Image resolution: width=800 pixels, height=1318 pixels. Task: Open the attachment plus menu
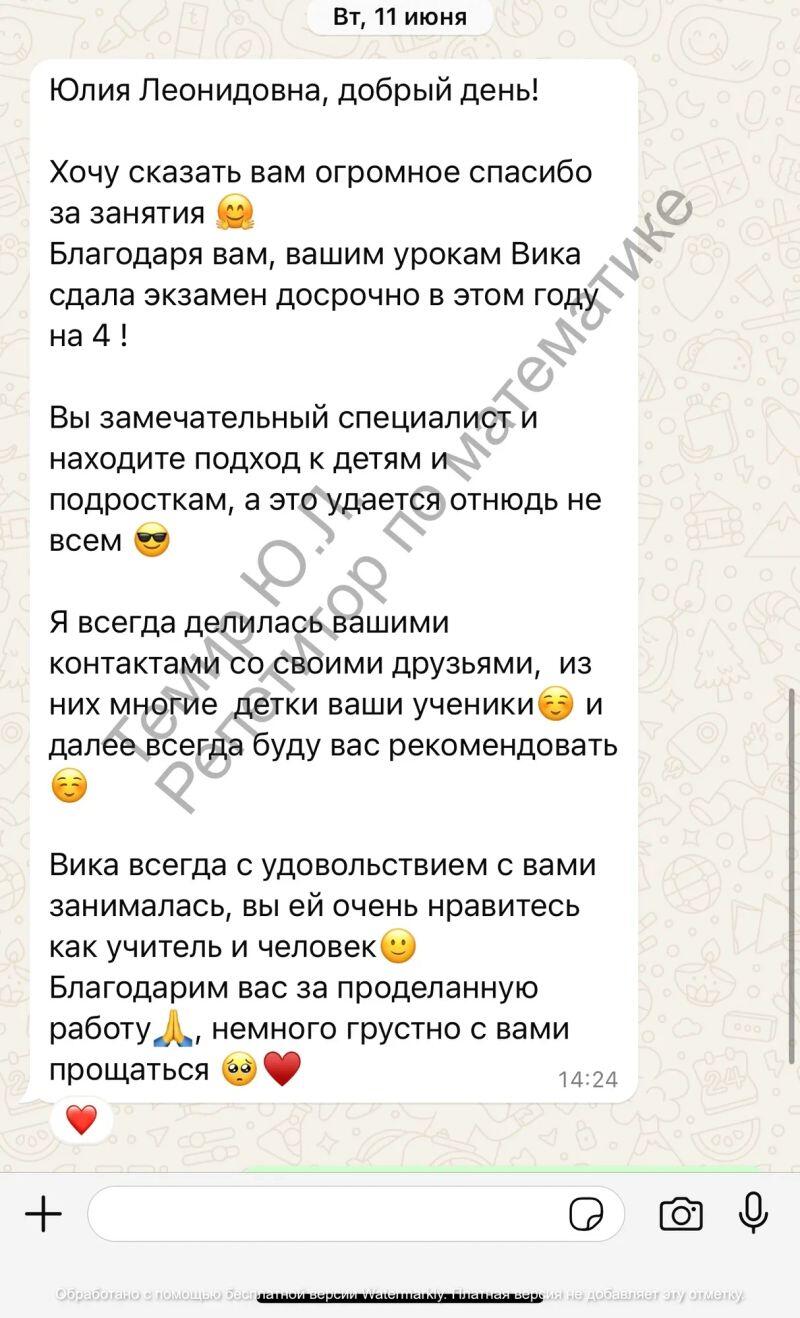(43, 1215)
